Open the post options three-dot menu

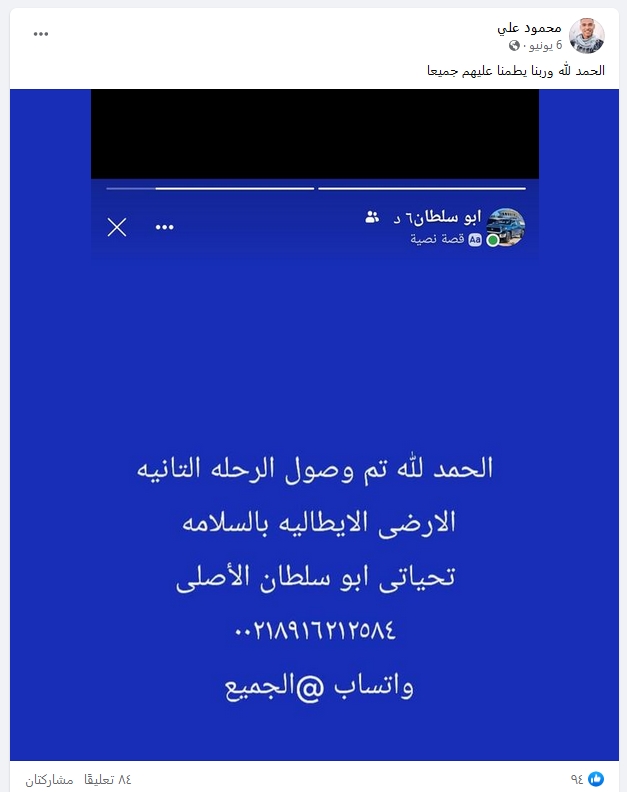(41, 34)
